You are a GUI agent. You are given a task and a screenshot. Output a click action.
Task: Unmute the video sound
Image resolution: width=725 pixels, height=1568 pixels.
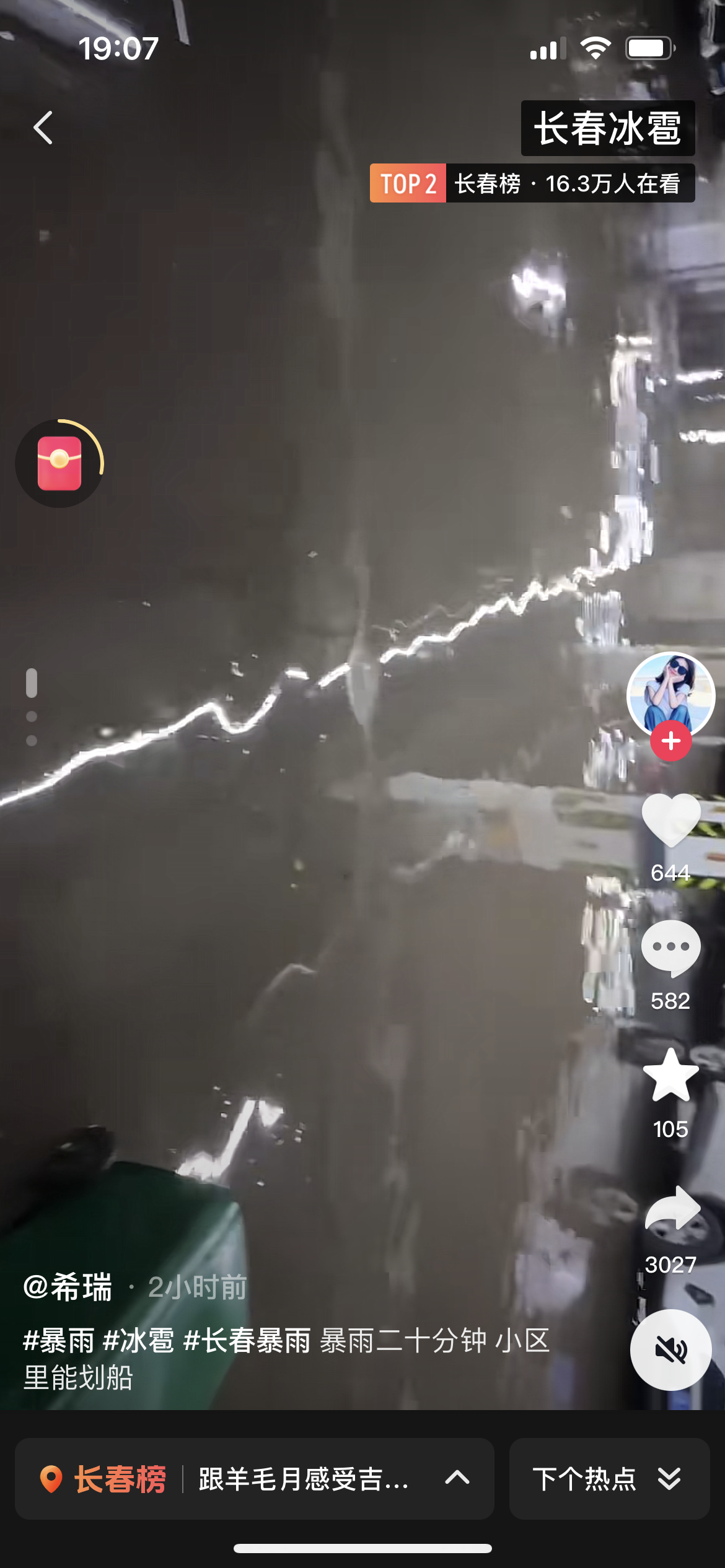[x=670, y=1350]
